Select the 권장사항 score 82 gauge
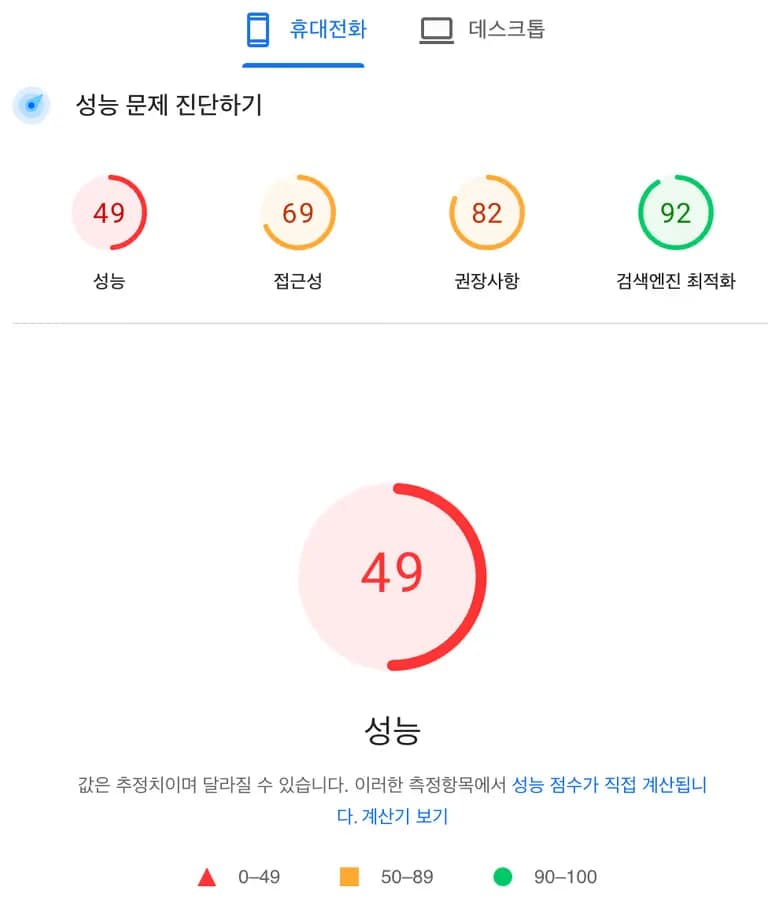The image size is (768, 913). [487, 212]
